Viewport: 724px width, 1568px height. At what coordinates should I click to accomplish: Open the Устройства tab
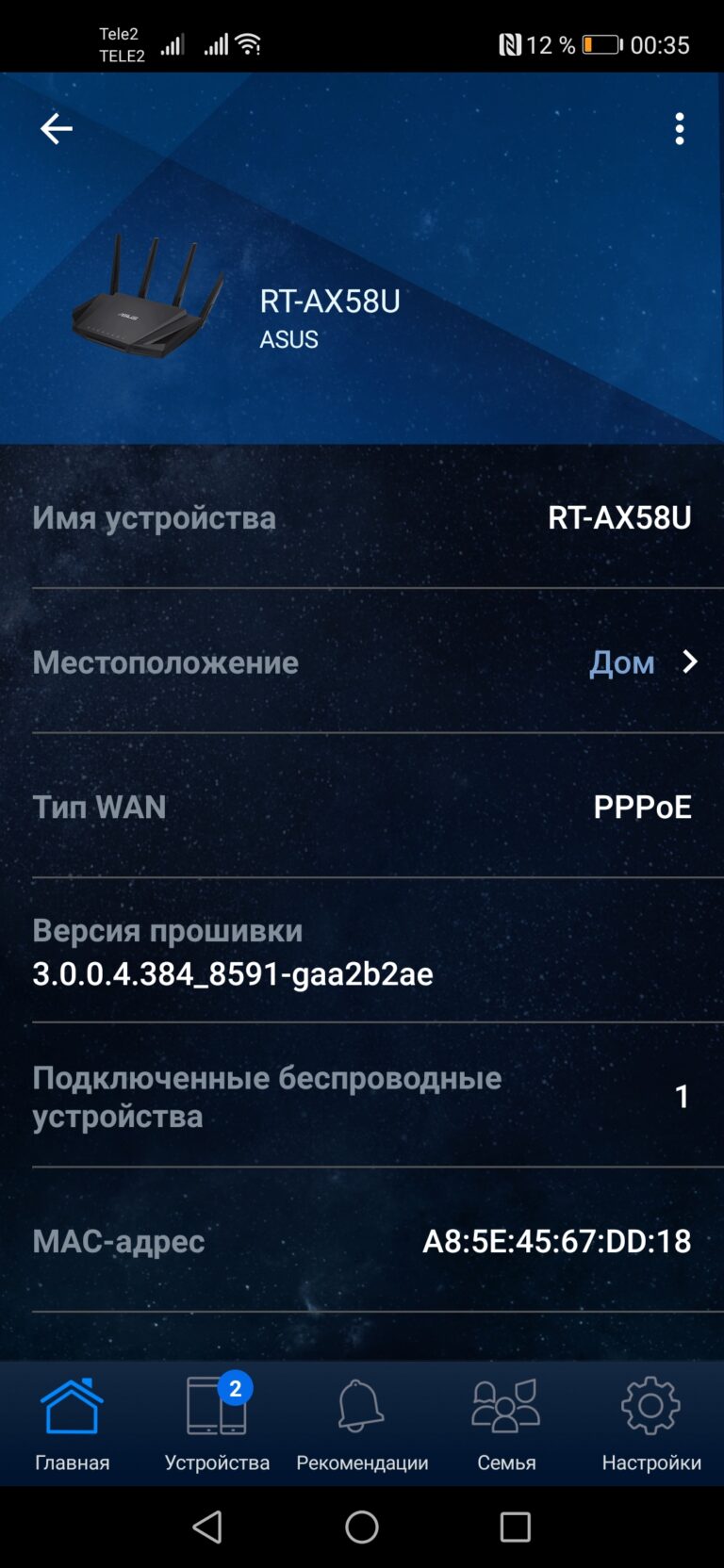pyautogui.click(x=217, y=1424)
